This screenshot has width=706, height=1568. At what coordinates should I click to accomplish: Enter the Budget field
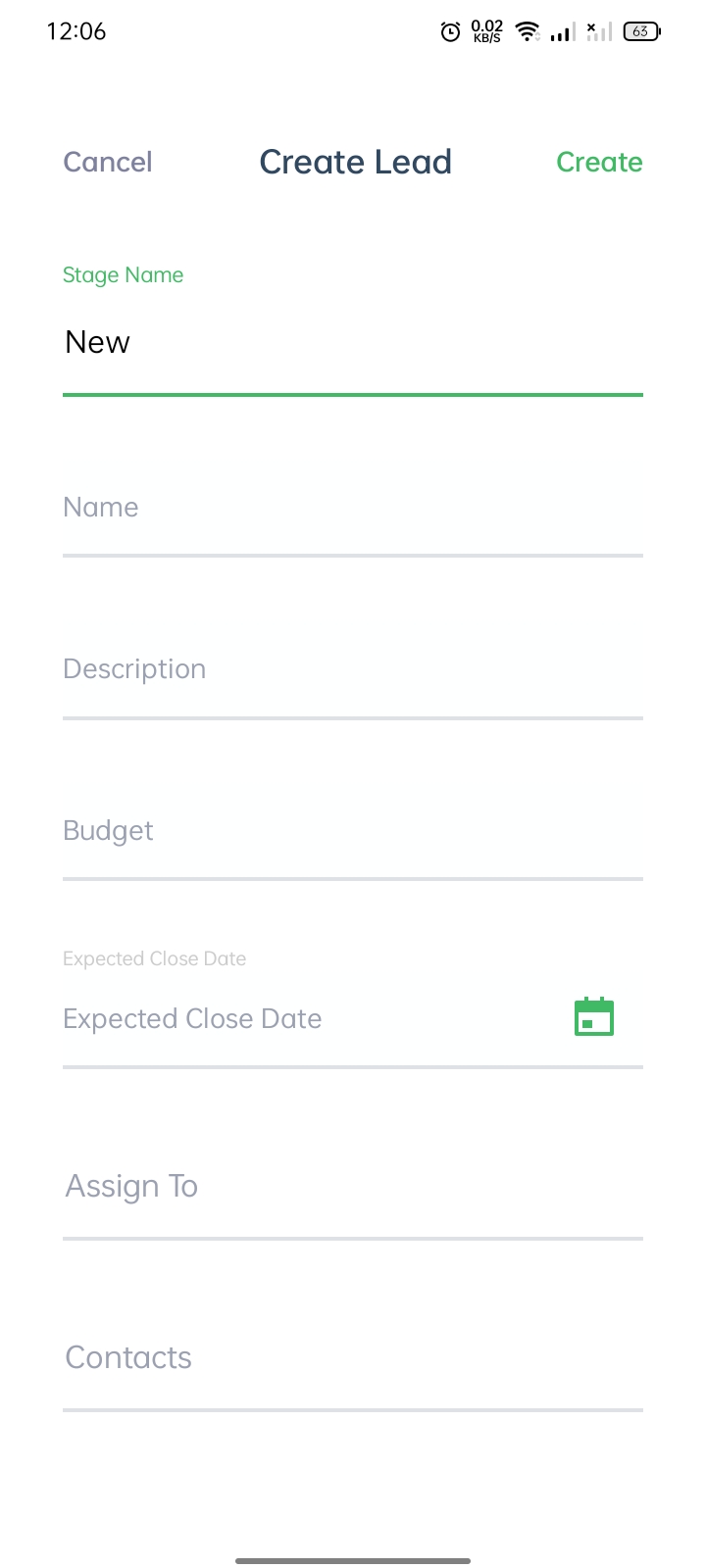tap(353, 832)
